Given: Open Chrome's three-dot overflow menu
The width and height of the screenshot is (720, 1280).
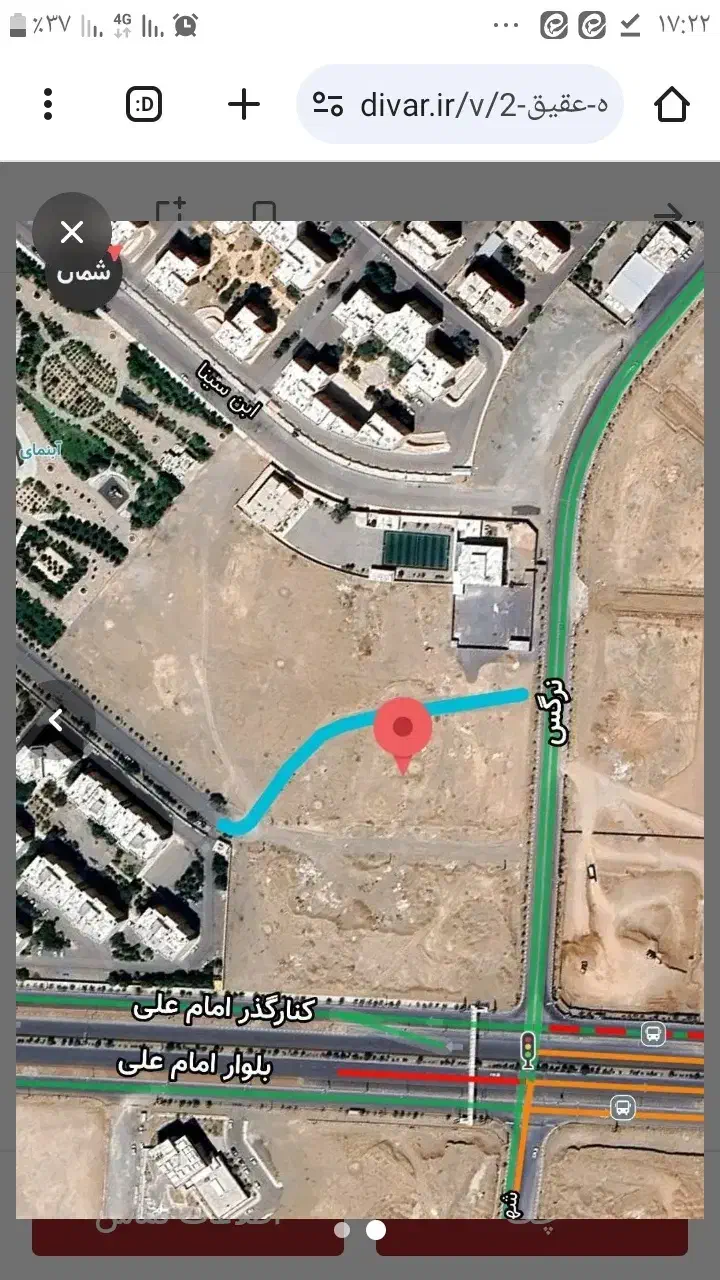Looking at the screenshot, I should tap(48, 103).
